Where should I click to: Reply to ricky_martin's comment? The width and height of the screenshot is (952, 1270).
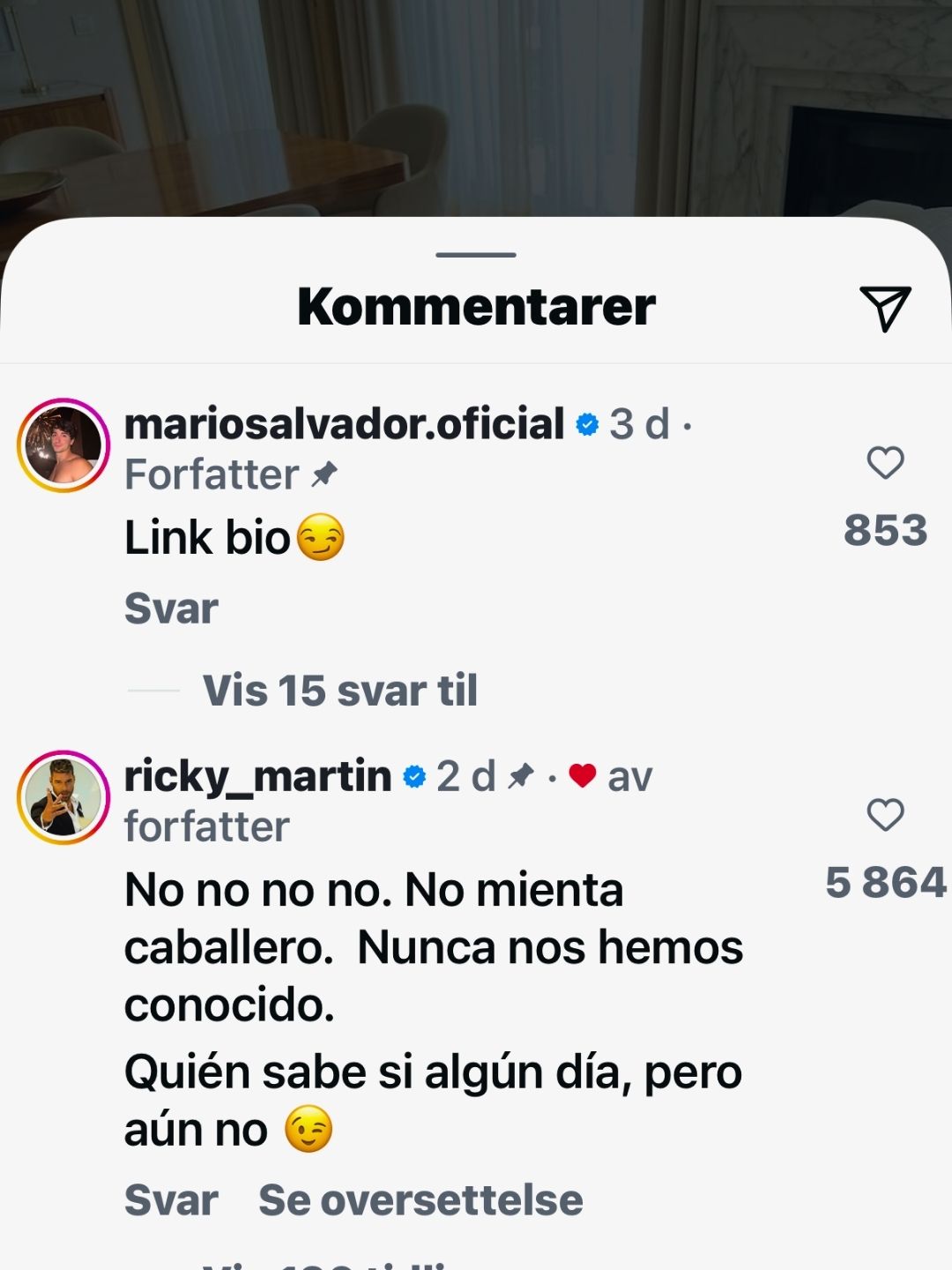coord(171,1200)
